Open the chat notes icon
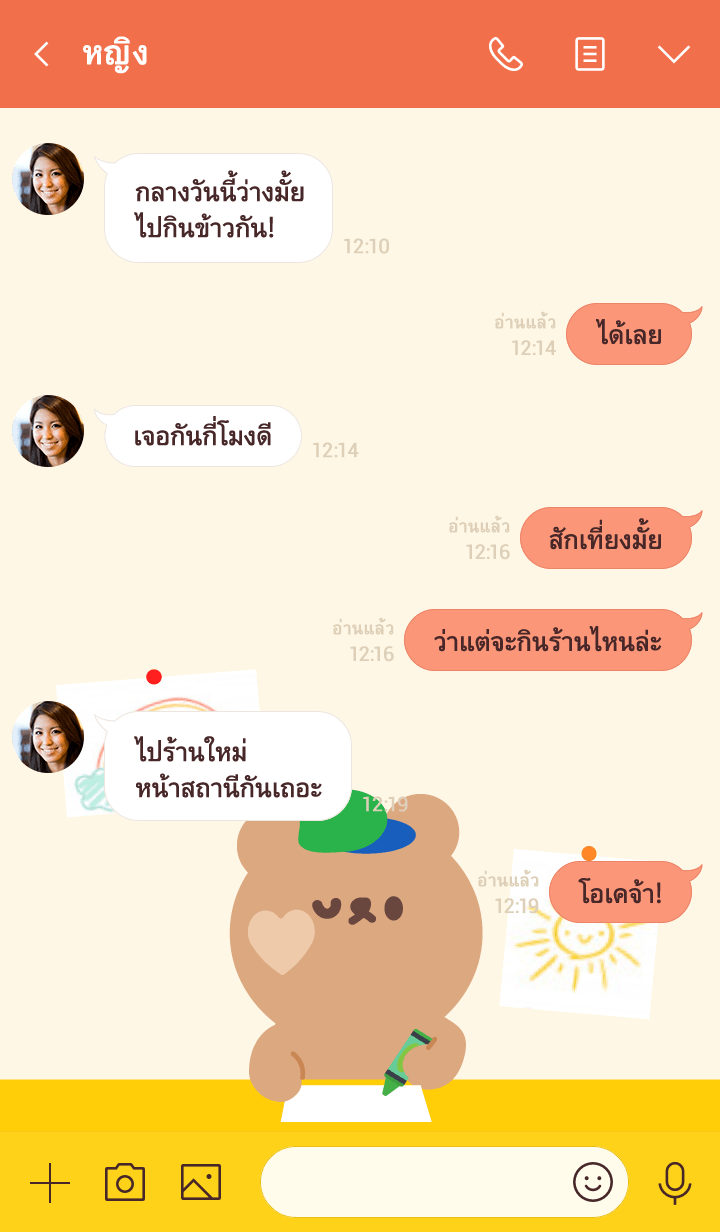Screen dimensions: 720x1232 590,54
